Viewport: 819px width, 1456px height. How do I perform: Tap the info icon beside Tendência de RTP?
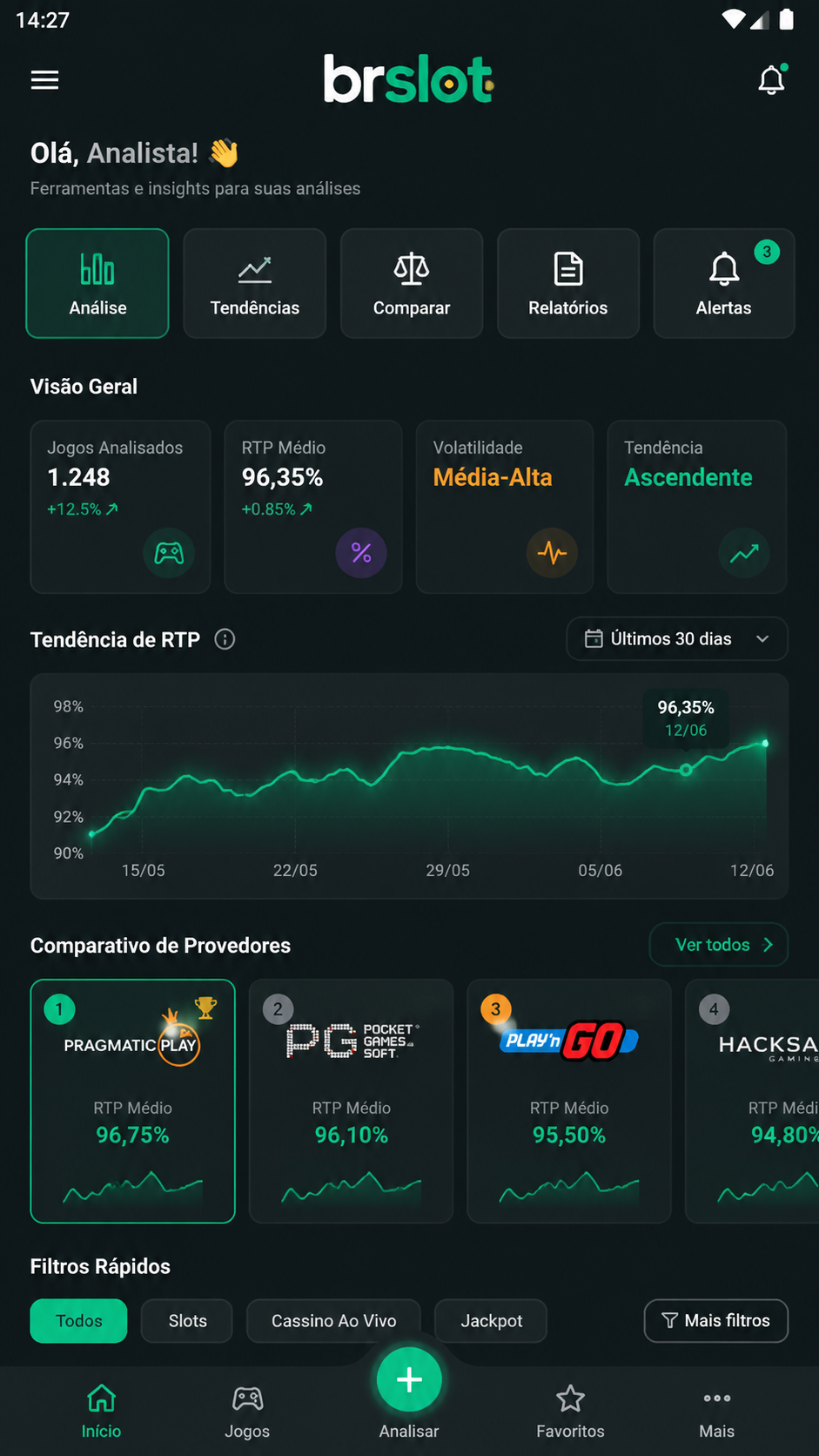225,639
